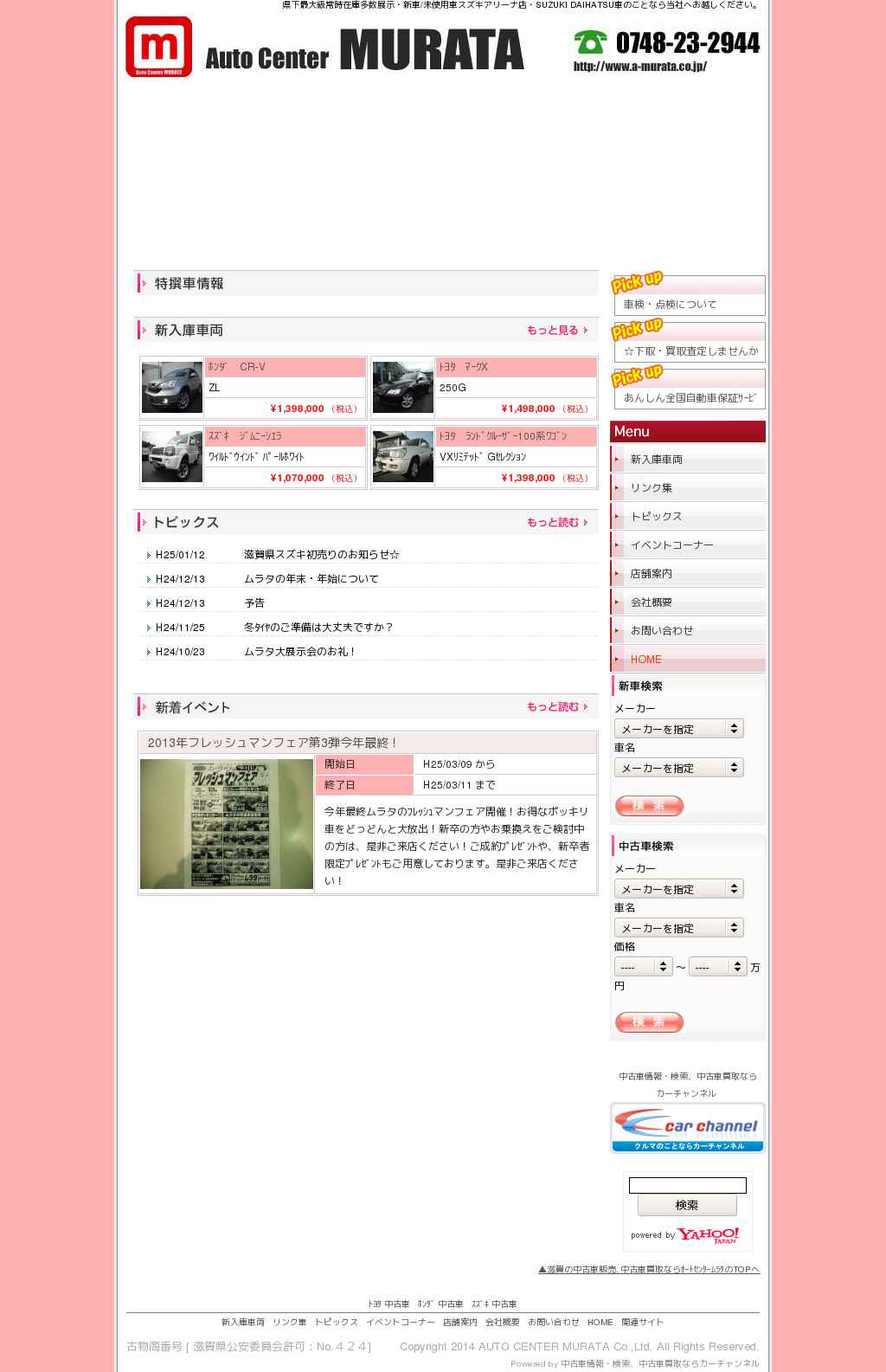Image resolution: width=886 pixels, height=1372 pixels.
Task: Tap the 検索 button under 新車検索
Action: (x=649, y=806)
